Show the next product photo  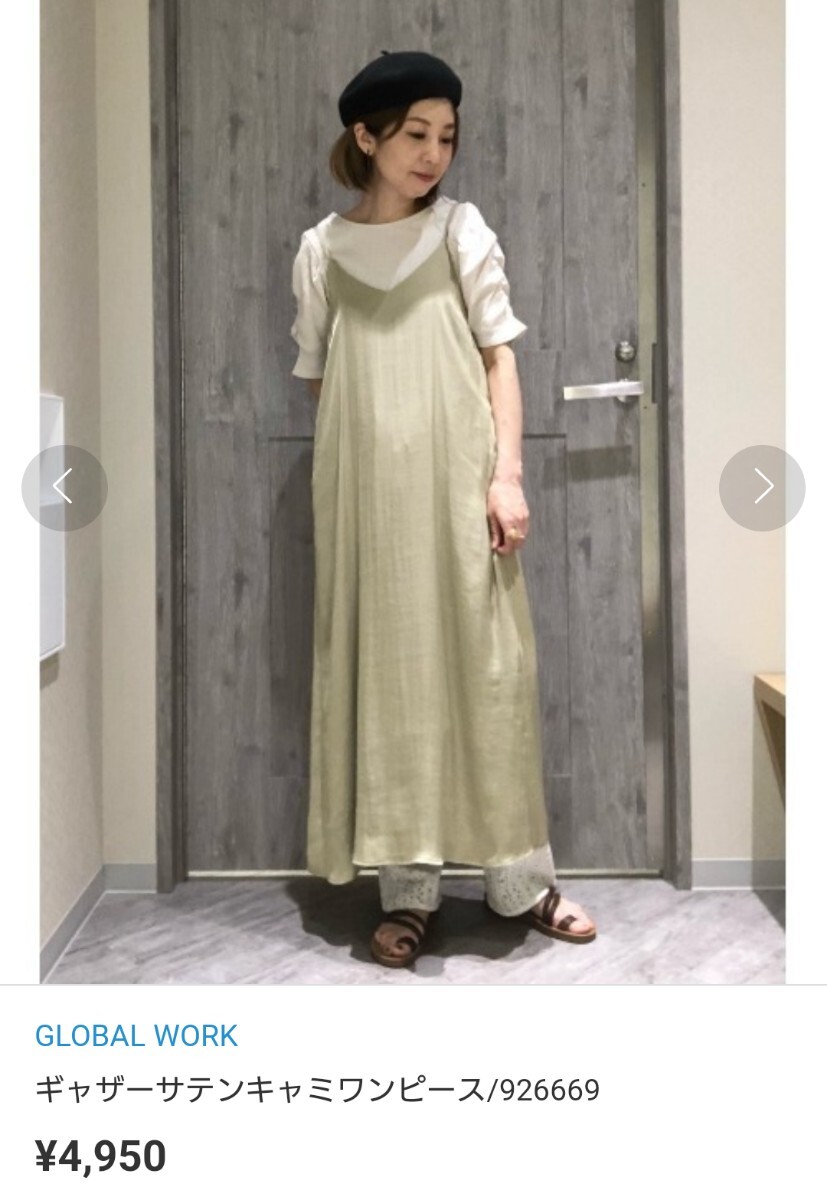762,488
